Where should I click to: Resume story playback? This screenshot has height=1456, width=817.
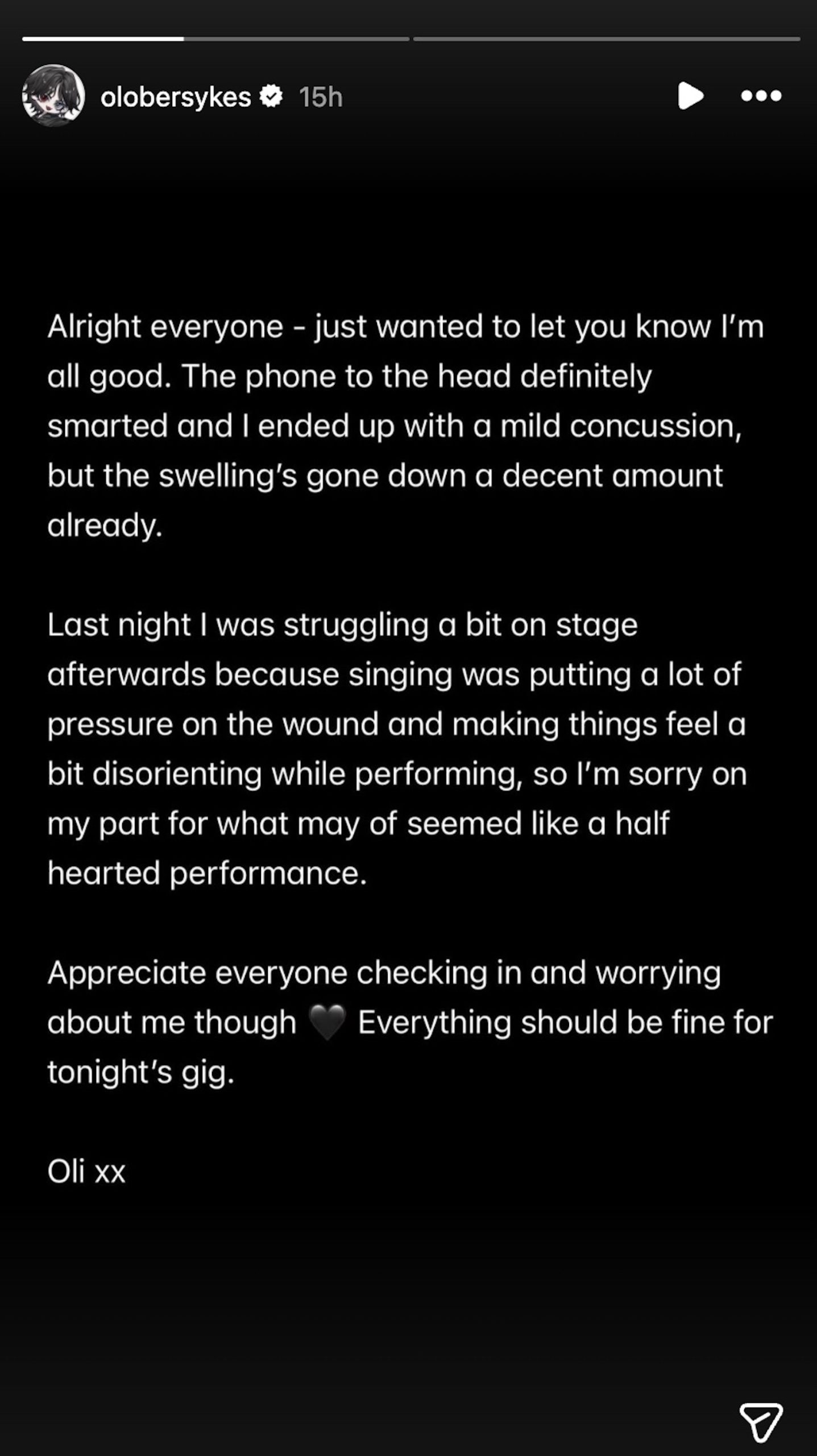click(x=690, y=96)
